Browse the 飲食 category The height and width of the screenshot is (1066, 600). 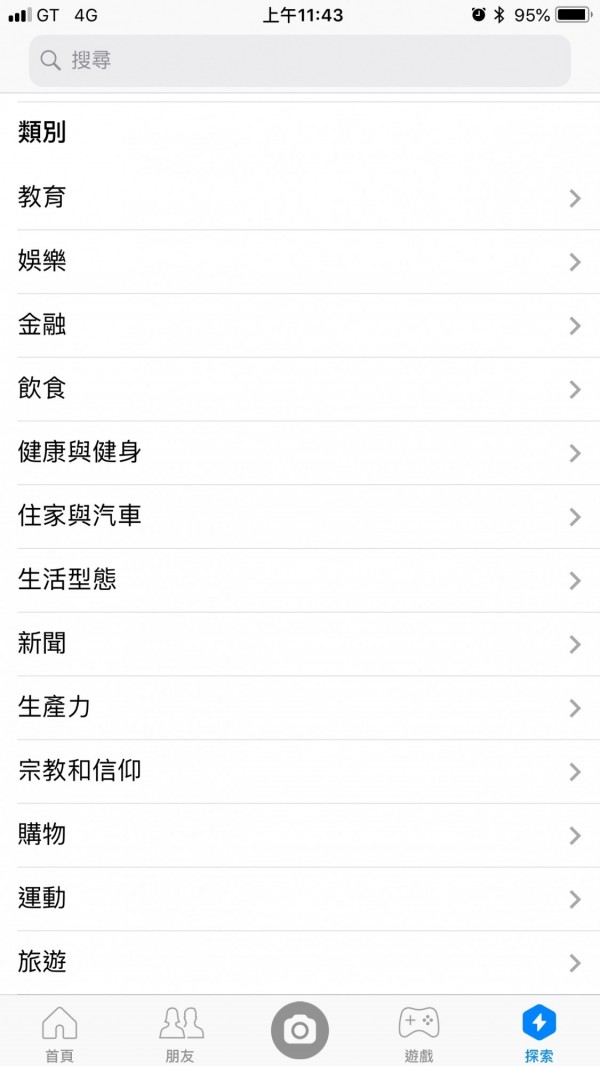coord(300,389)
